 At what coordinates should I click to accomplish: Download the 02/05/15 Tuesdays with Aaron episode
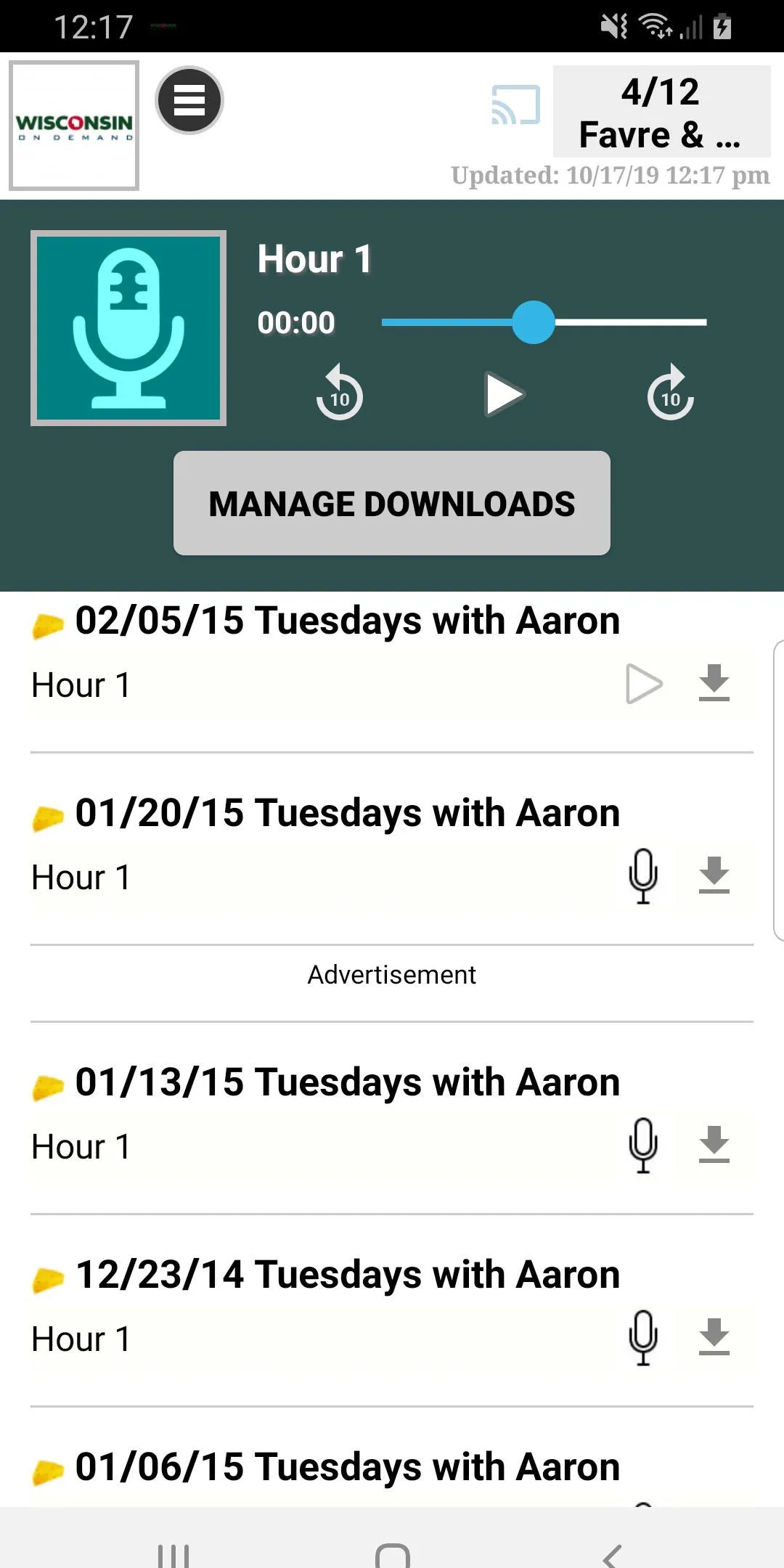coord(714,683)
